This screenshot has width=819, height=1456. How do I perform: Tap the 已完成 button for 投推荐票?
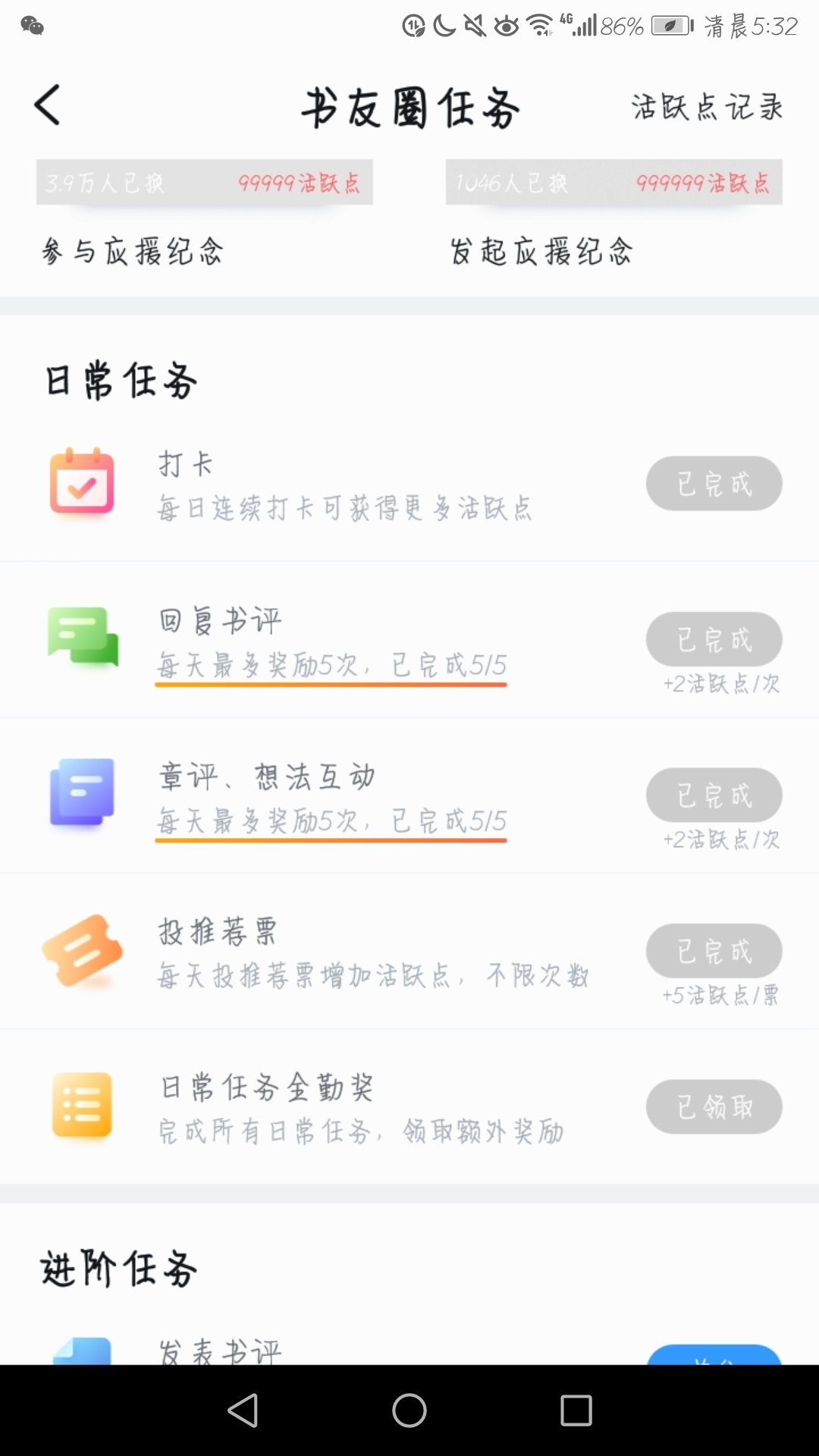pos(714,951)
